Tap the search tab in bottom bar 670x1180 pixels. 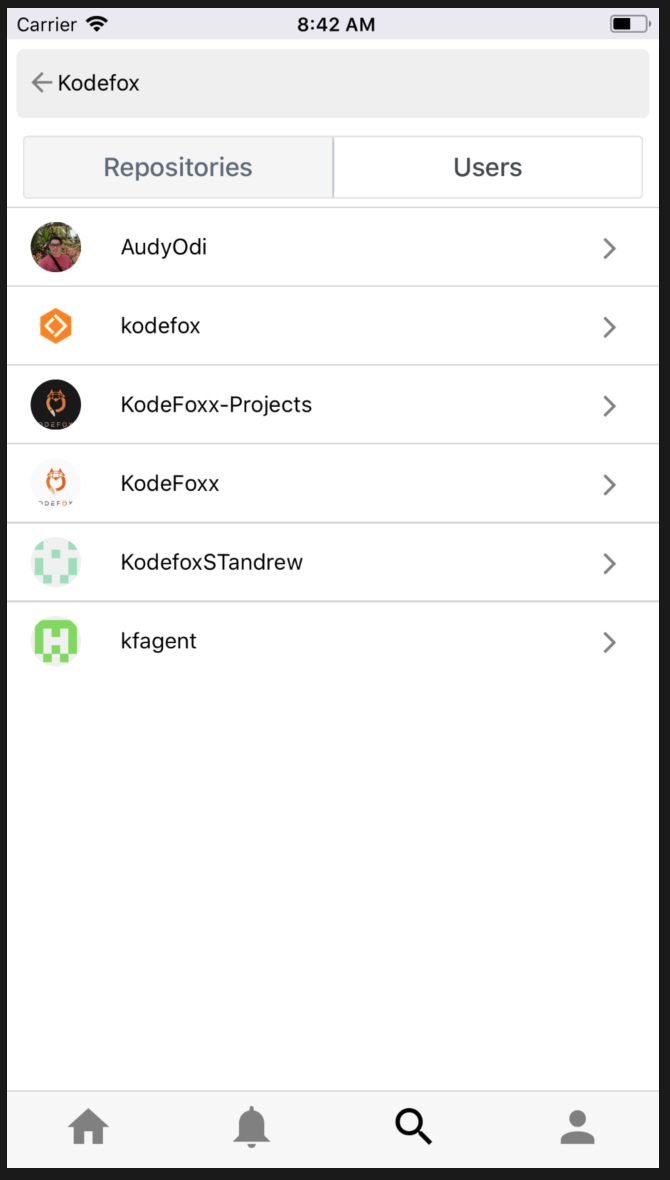click(414, 1127)
